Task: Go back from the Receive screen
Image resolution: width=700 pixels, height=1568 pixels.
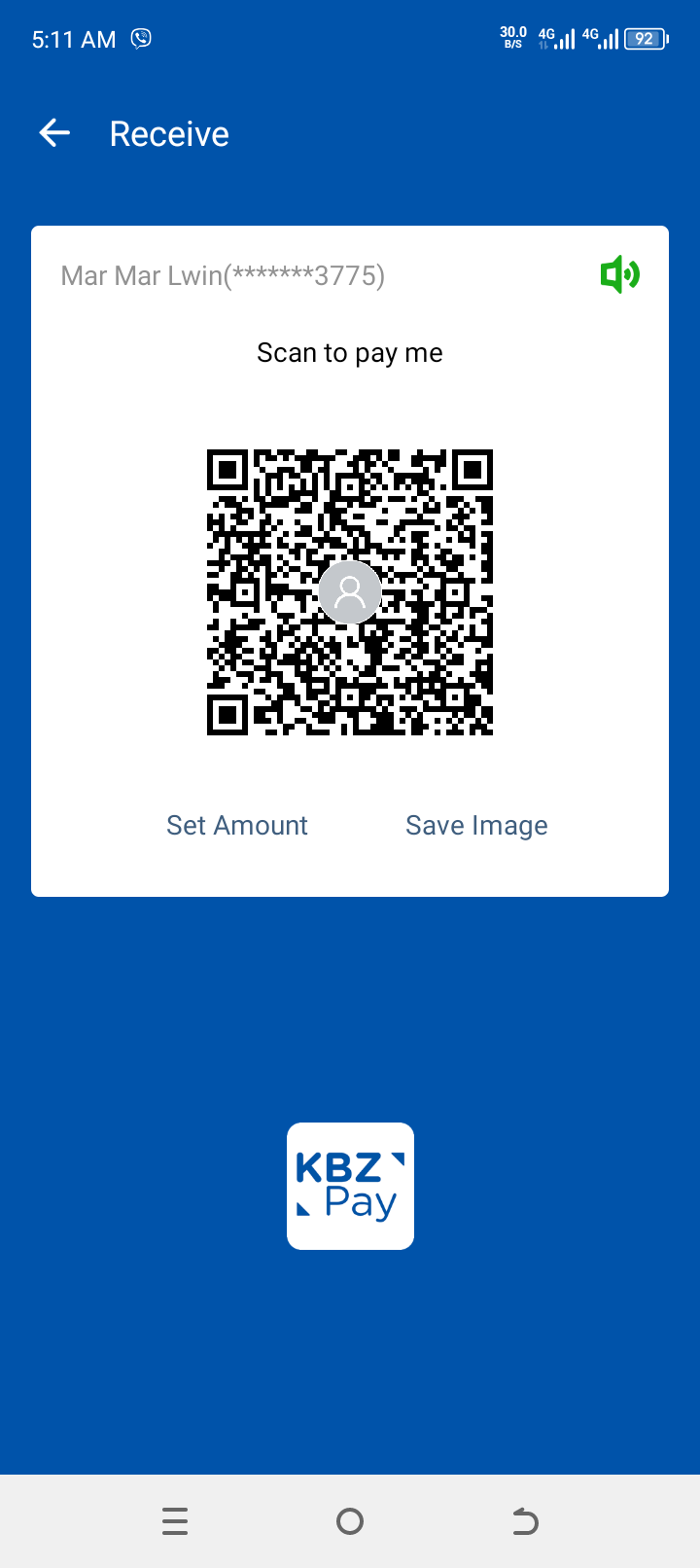Action: (x=54, y=133)
